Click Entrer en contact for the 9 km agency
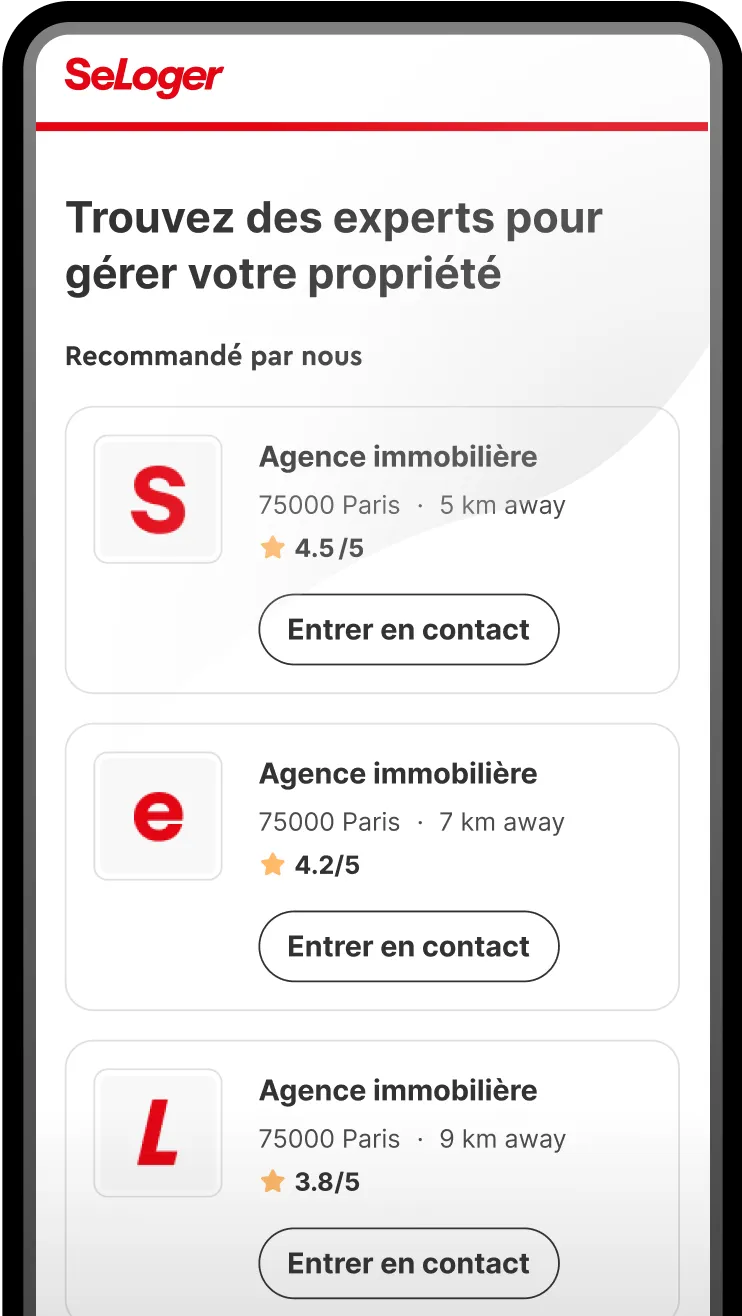Viewport: 742px width, 1316px height. click(x=408, y=1262)
